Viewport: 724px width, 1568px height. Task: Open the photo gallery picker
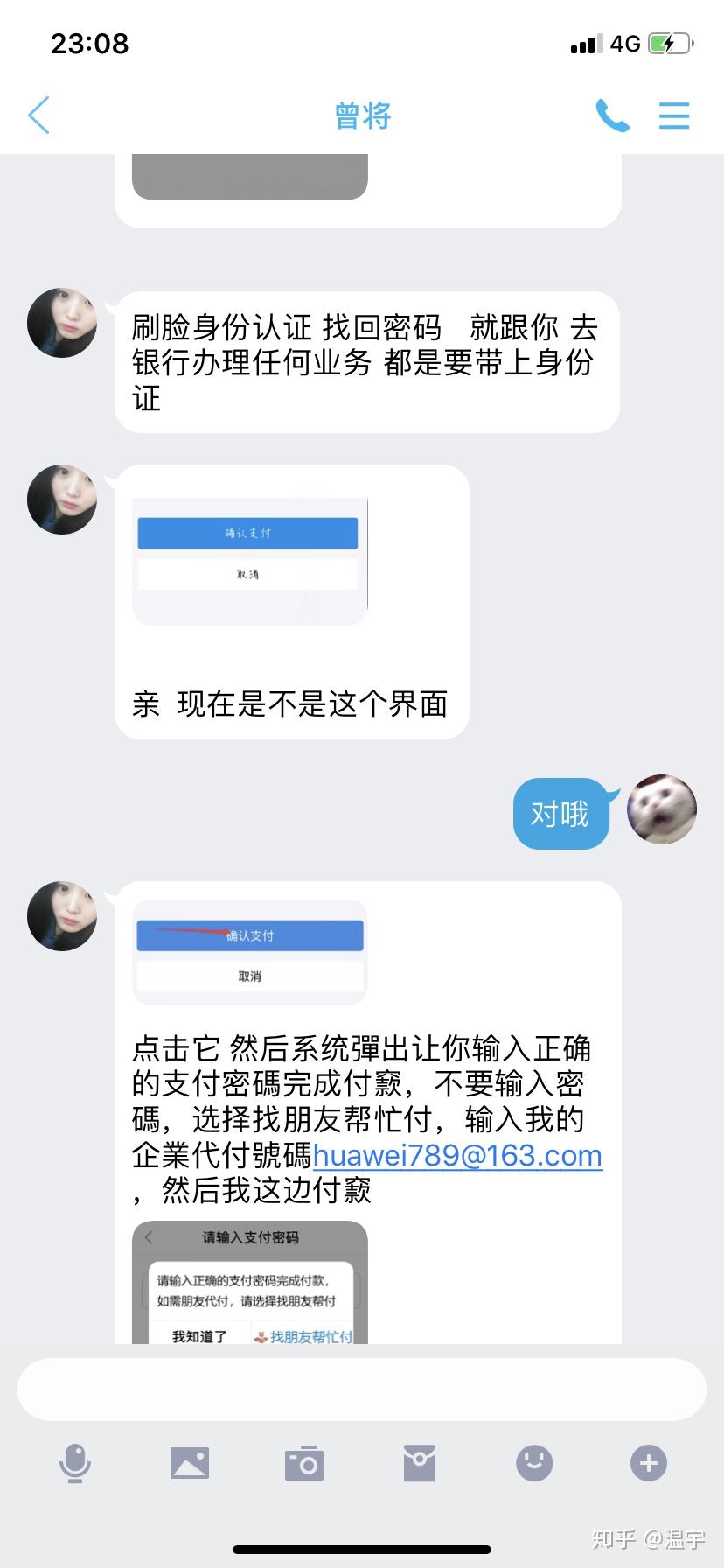click(x=190, y=1463)
